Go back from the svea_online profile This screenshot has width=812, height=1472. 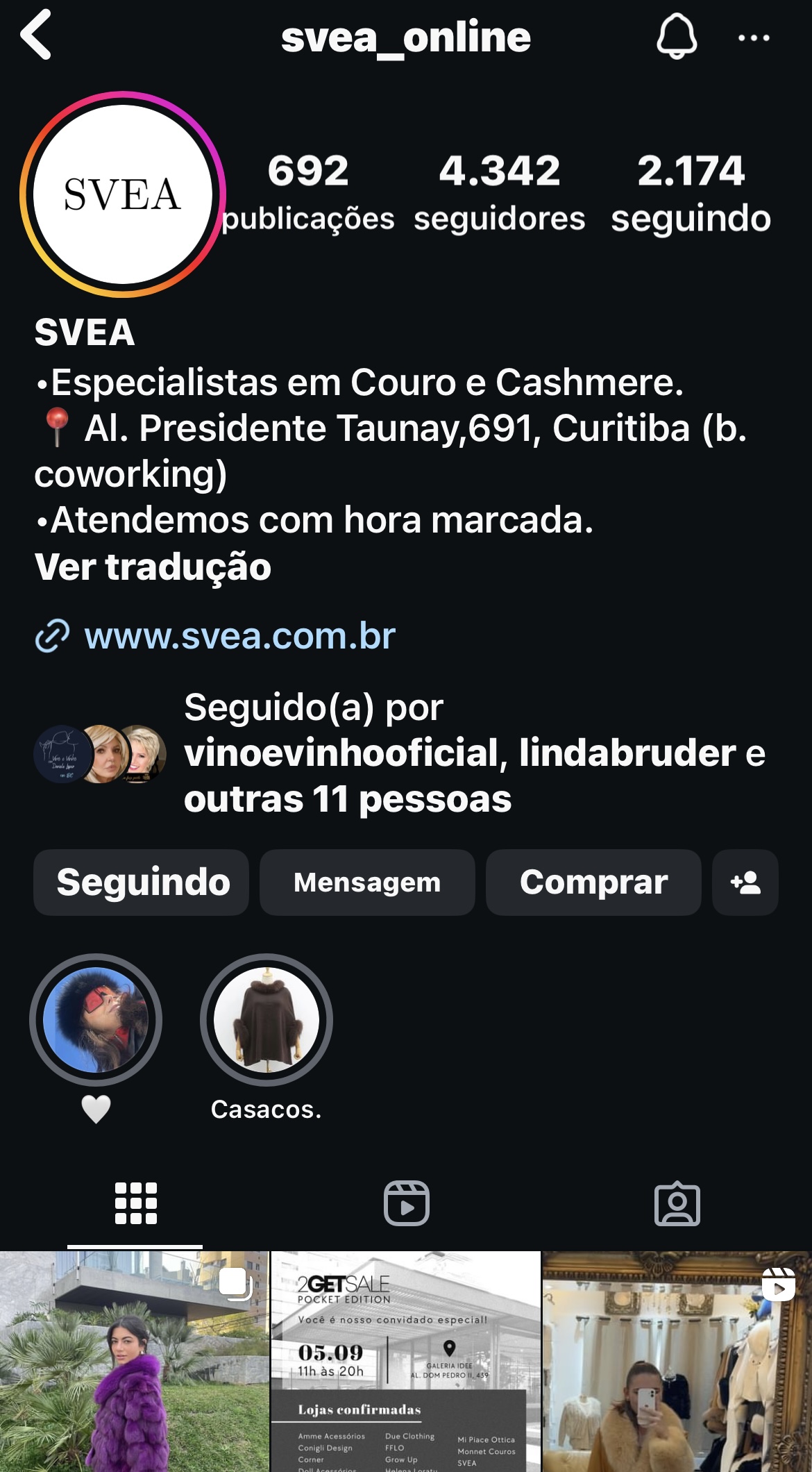pyautogui.click(x=36, y=35)
